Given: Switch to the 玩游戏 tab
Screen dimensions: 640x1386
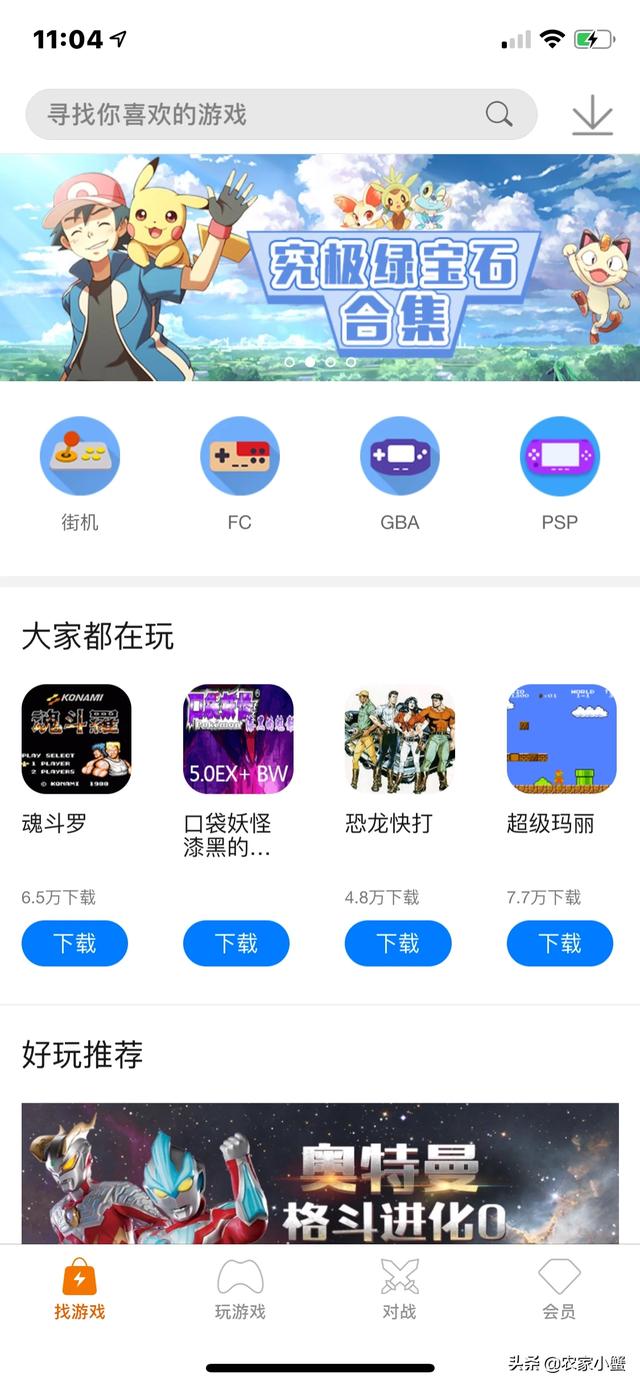Looking at the screenshot, I should point(240,1290).
